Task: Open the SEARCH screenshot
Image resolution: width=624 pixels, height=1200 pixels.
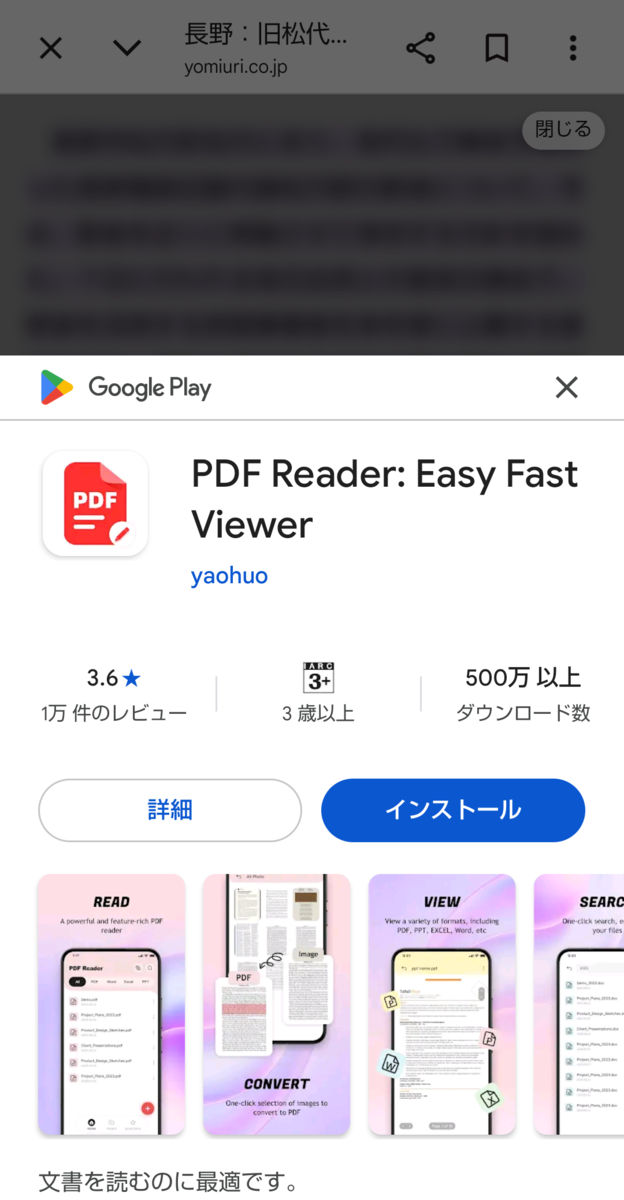Action: coord(579,1005)
